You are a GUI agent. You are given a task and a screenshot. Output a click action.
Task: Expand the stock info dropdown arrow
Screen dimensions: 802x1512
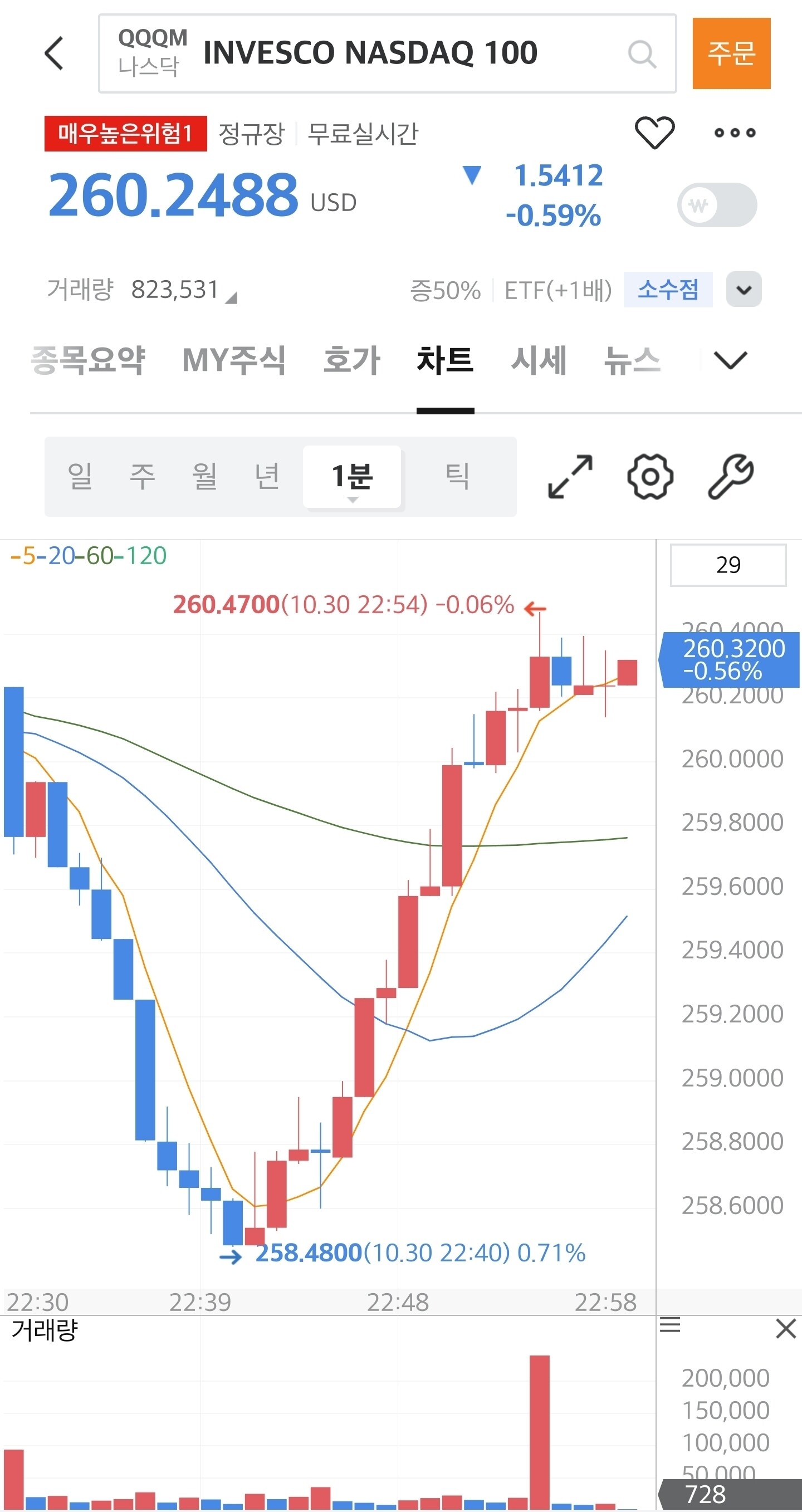click(x=744, y=290)
